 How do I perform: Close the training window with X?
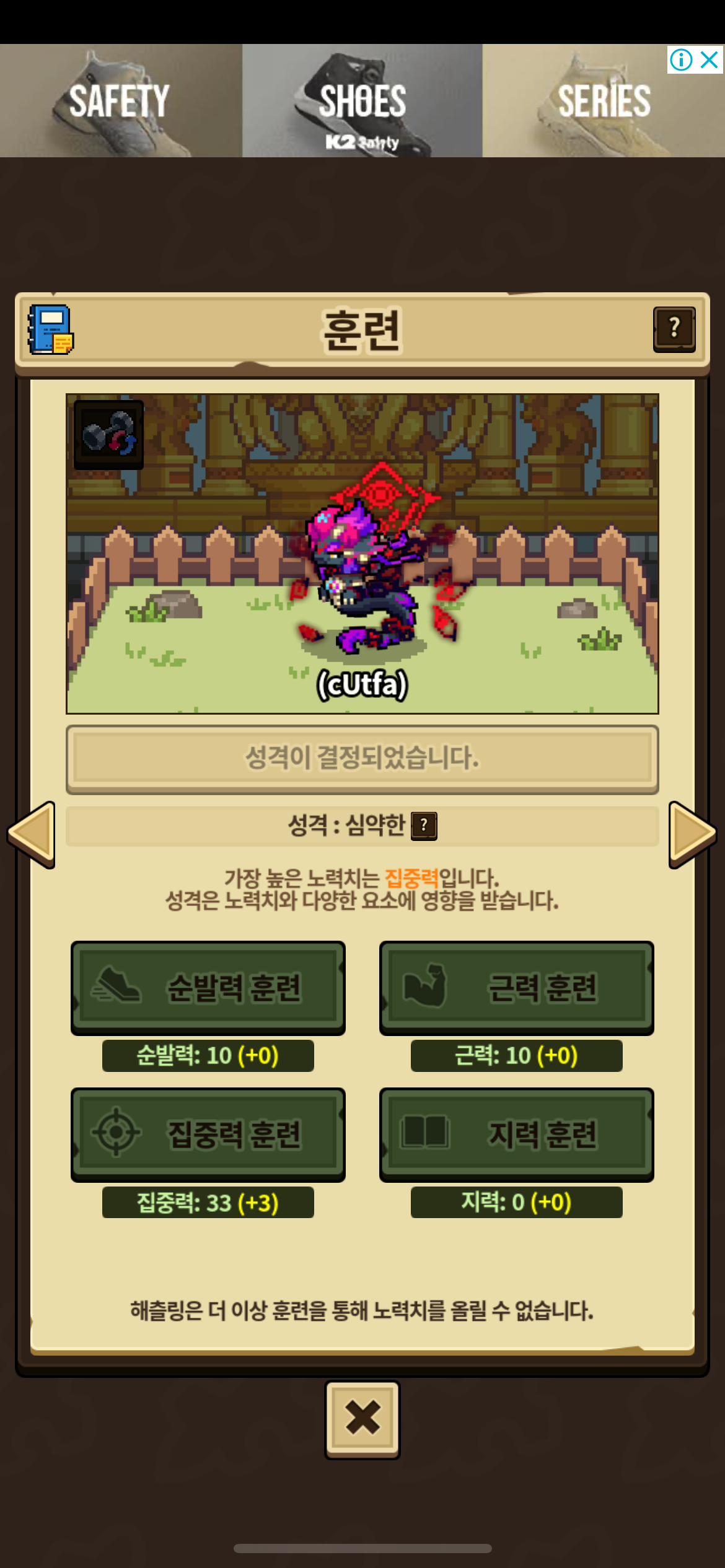[x=362, y=1419]
